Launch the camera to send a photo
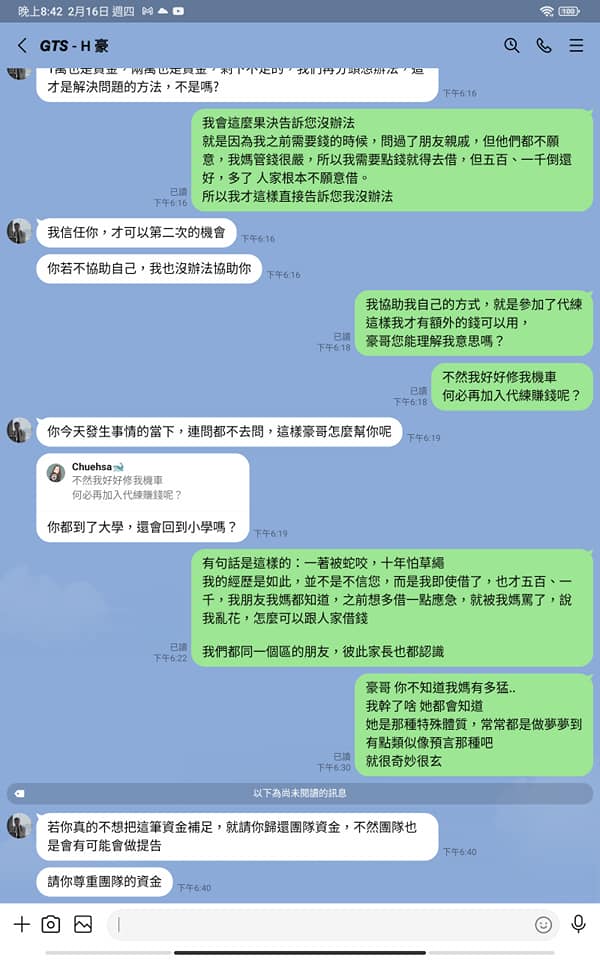 click(x=51, y=924)
